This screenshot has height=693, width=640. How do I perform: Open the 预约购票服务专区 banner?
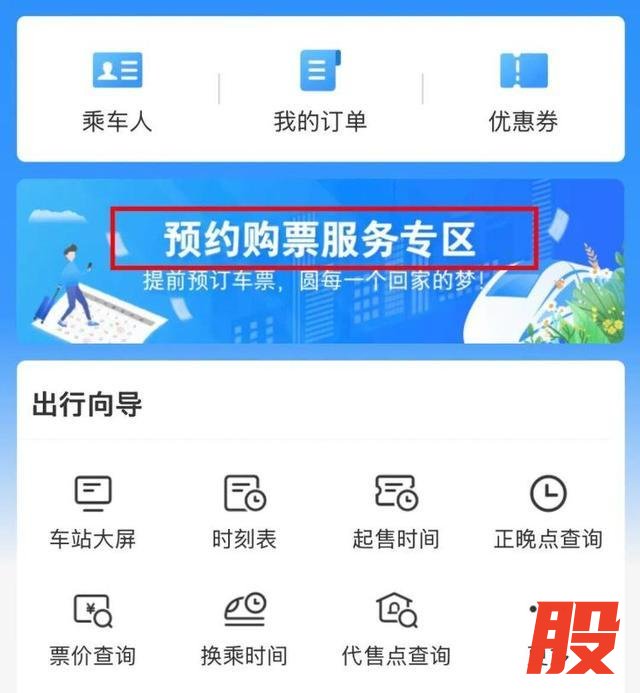coord(320,260)
